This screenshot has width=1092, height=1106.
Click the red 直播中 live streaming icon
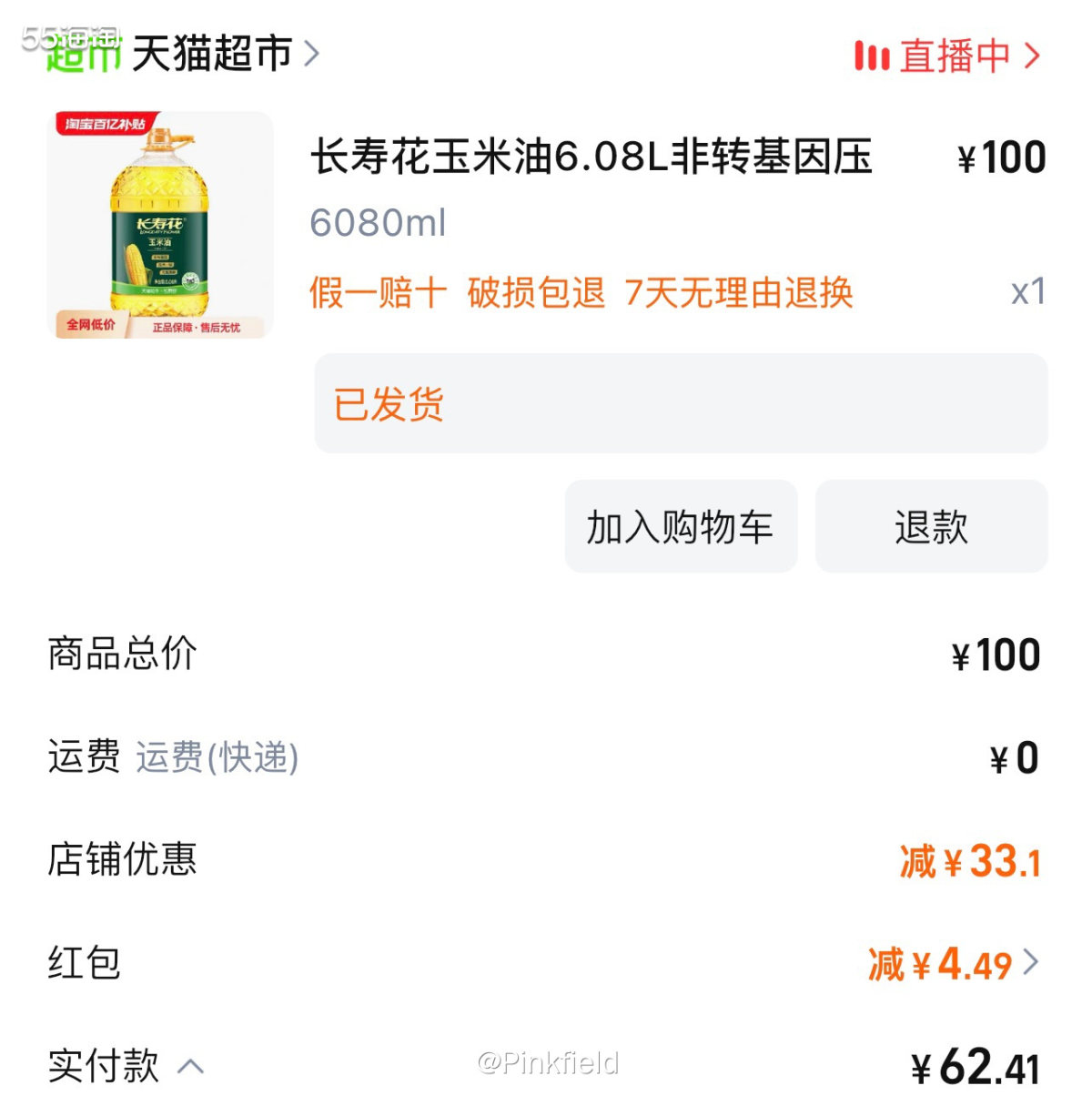tap(872, 55)
